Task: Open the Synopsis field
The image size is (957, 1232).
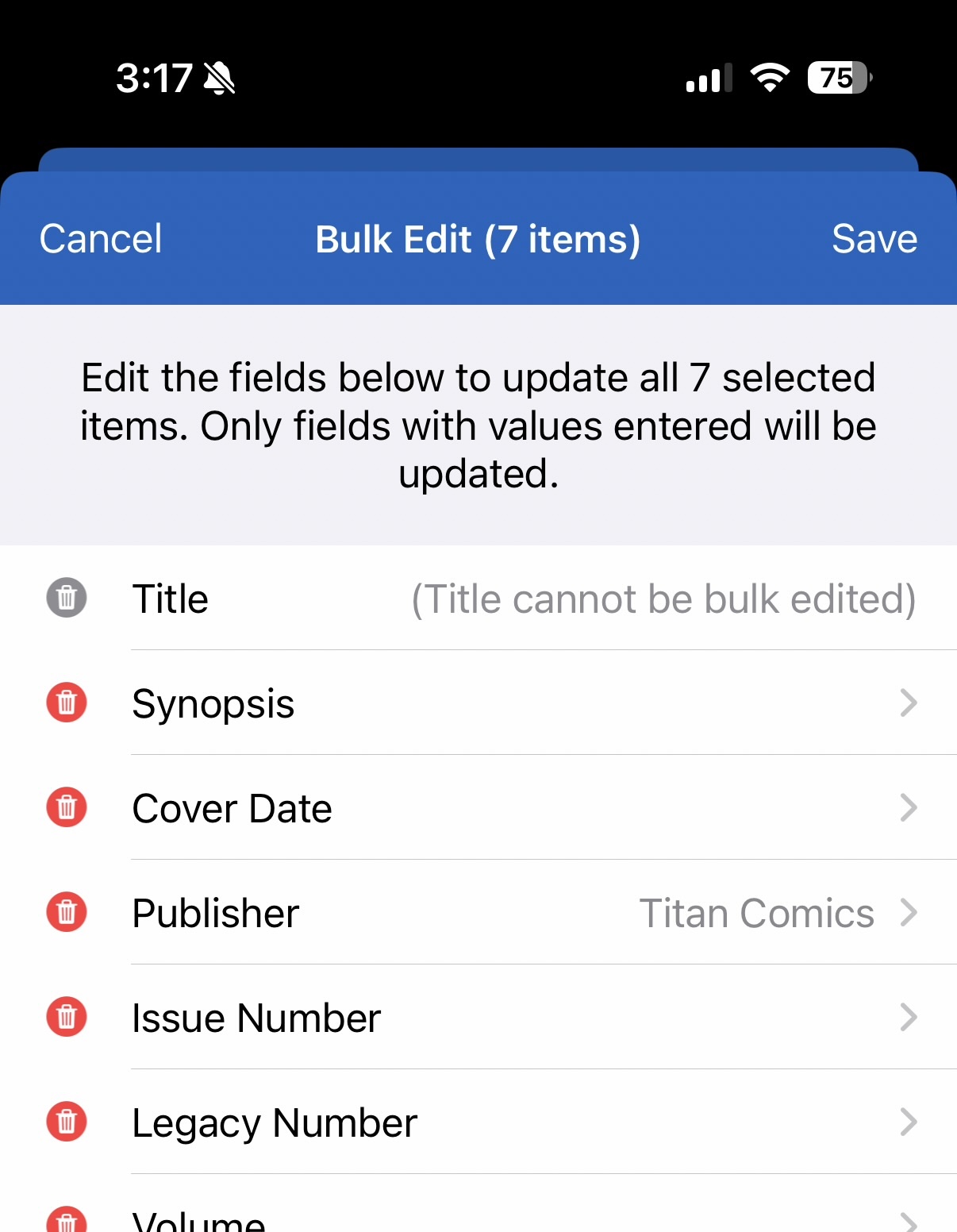Action: coord(524,703)
